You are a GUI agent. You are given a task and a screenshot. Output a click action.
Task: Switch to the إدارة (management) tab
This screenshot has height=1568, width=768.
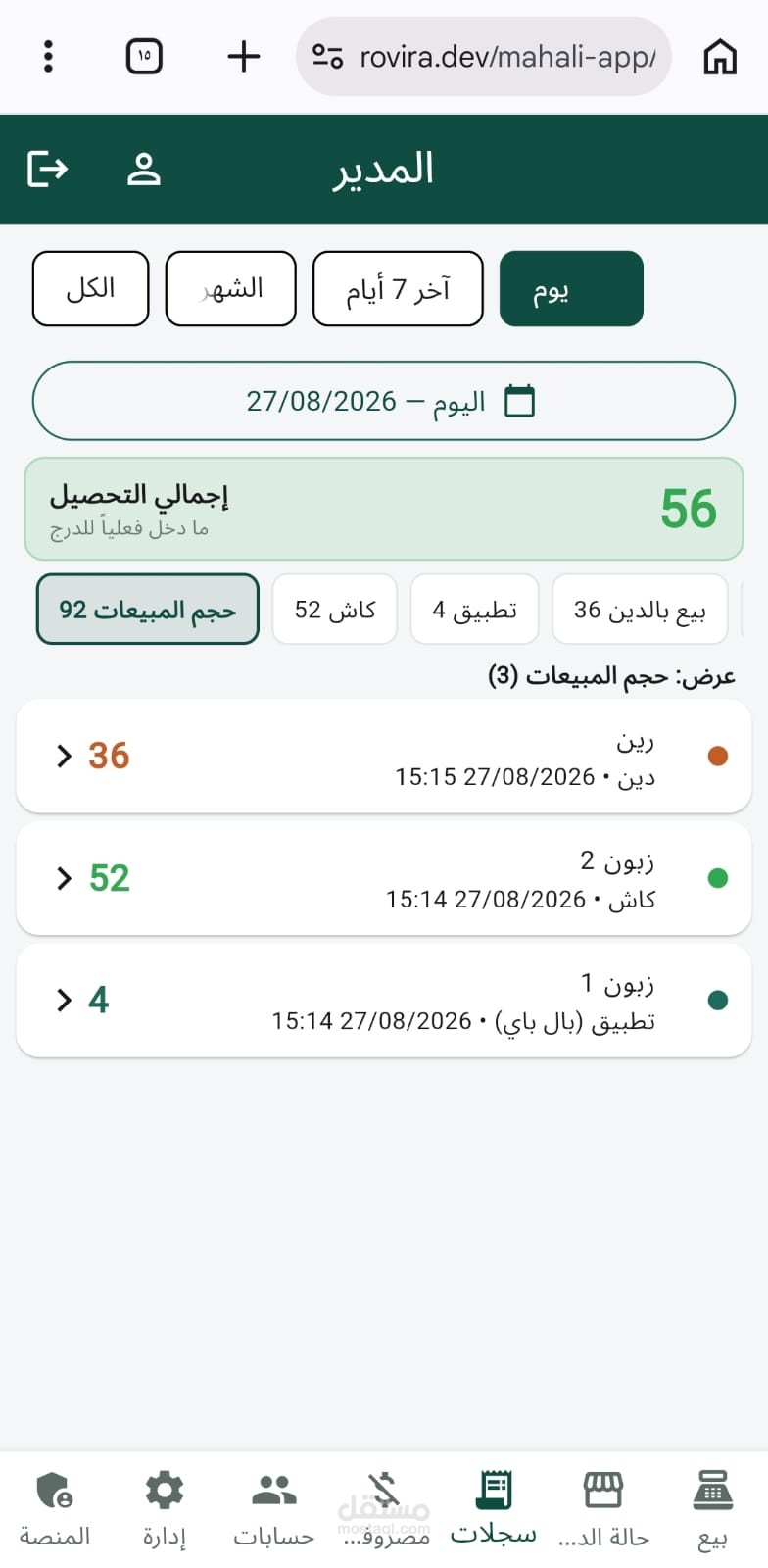pos(165,1509)
